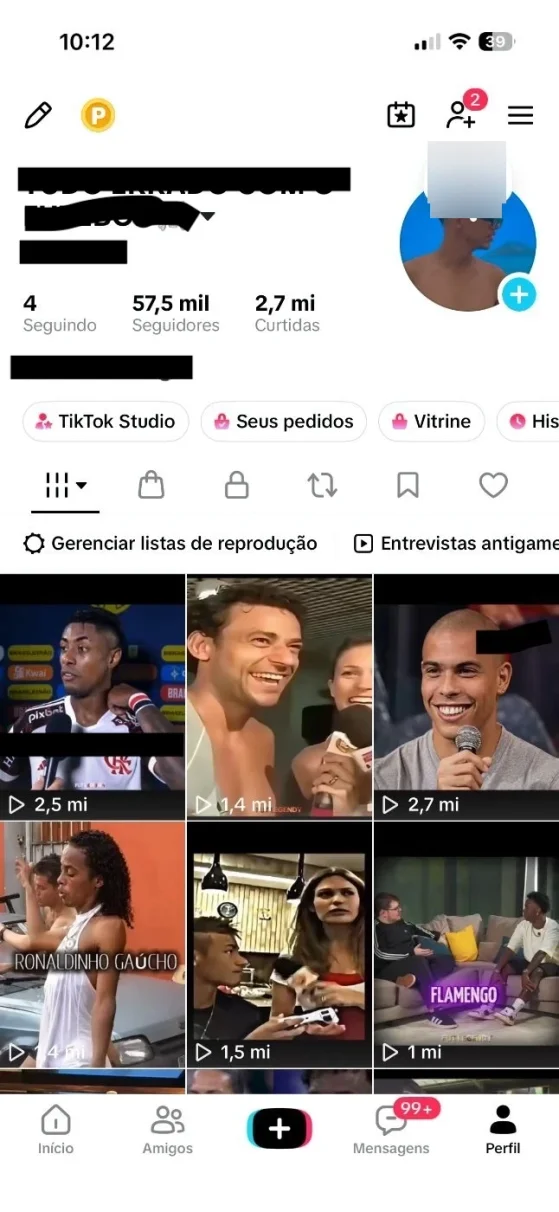Image resolution: width=559 pixels, height=1212 pixels.
Task: Open the video with 2,7 mi views
Action: point(466,697)
